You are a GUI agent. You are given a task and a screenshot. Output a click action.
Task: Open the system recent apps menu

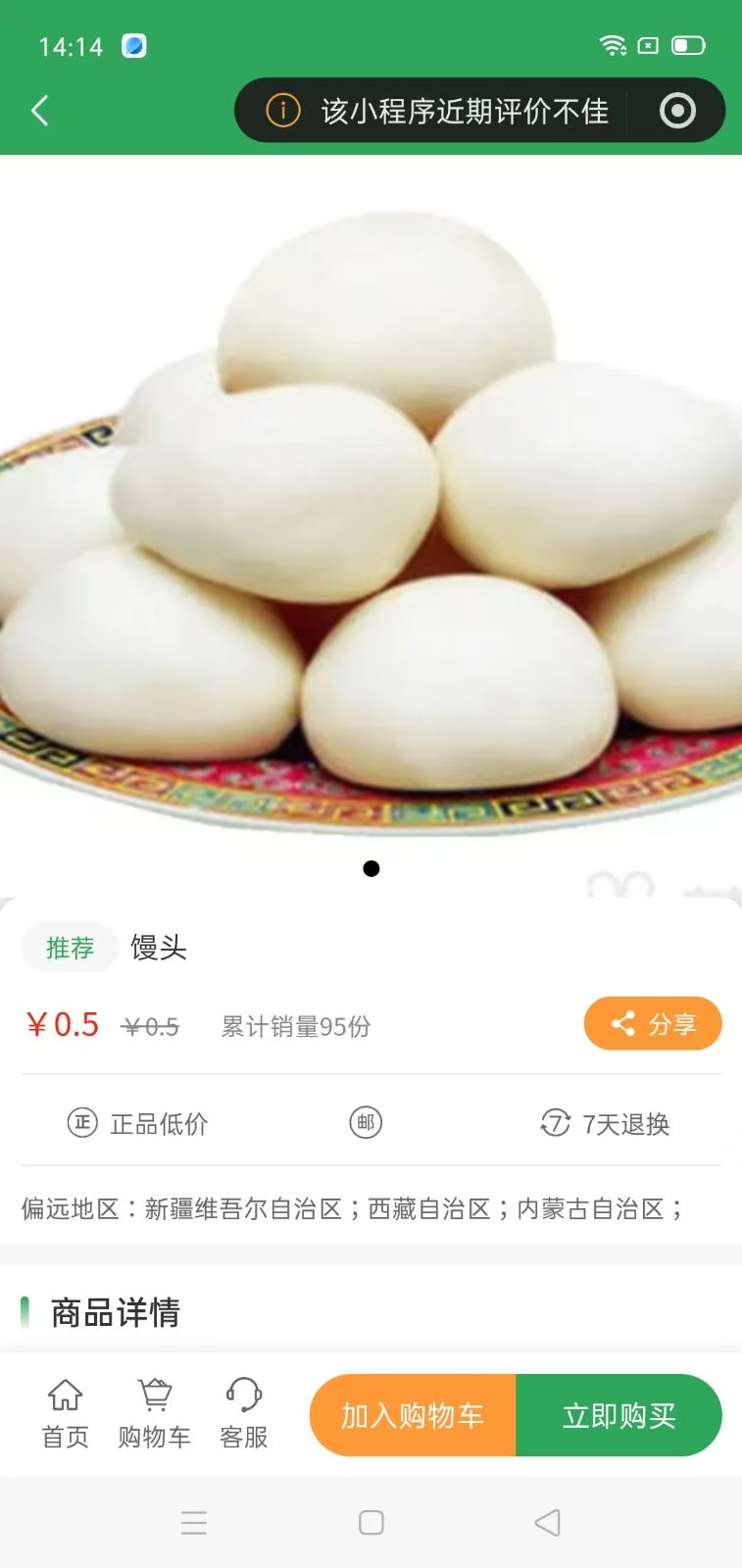[194, 1522]
